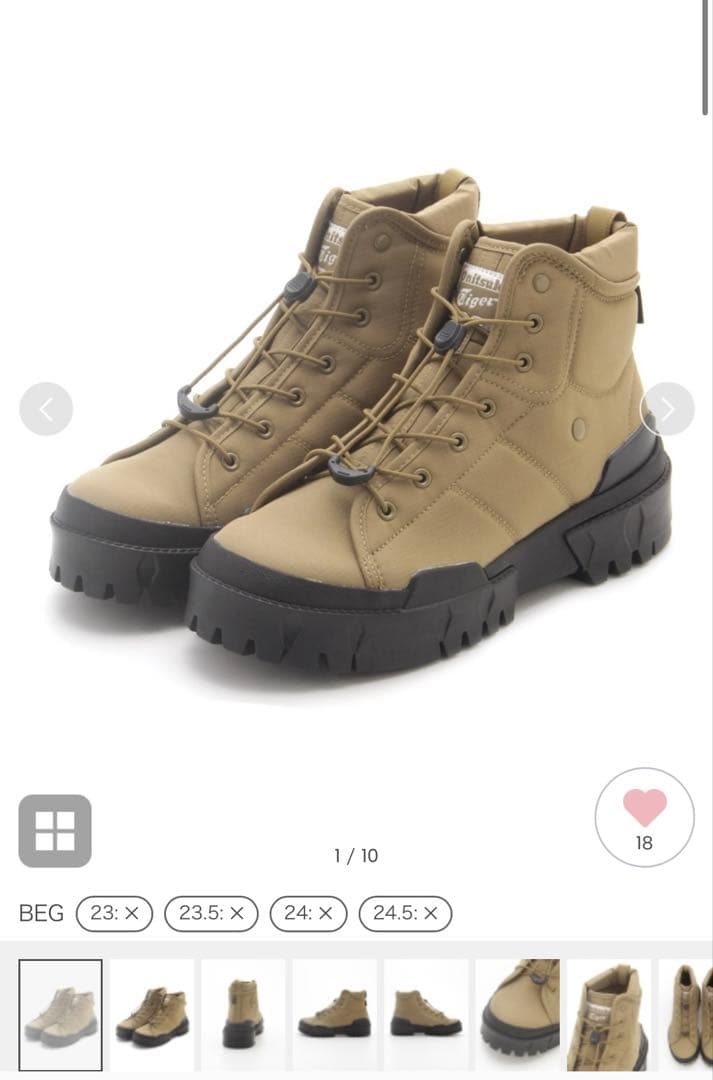This screenshot has width=713, height=1080.
Task: Show the previous product image
Action: click(46, 409)
